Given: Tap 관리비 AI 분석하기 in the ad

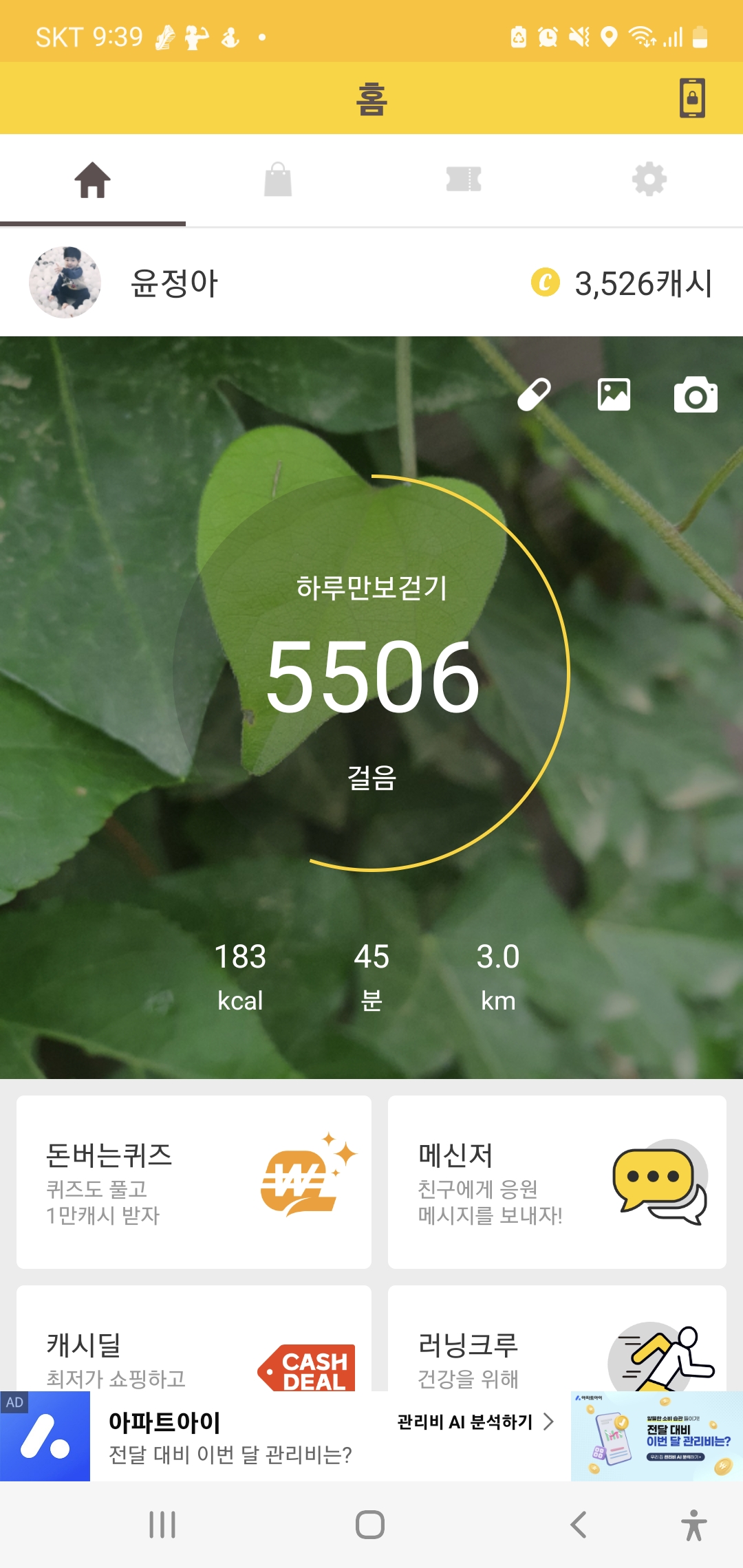Looking at the screenshot, I should [475, 1422].
